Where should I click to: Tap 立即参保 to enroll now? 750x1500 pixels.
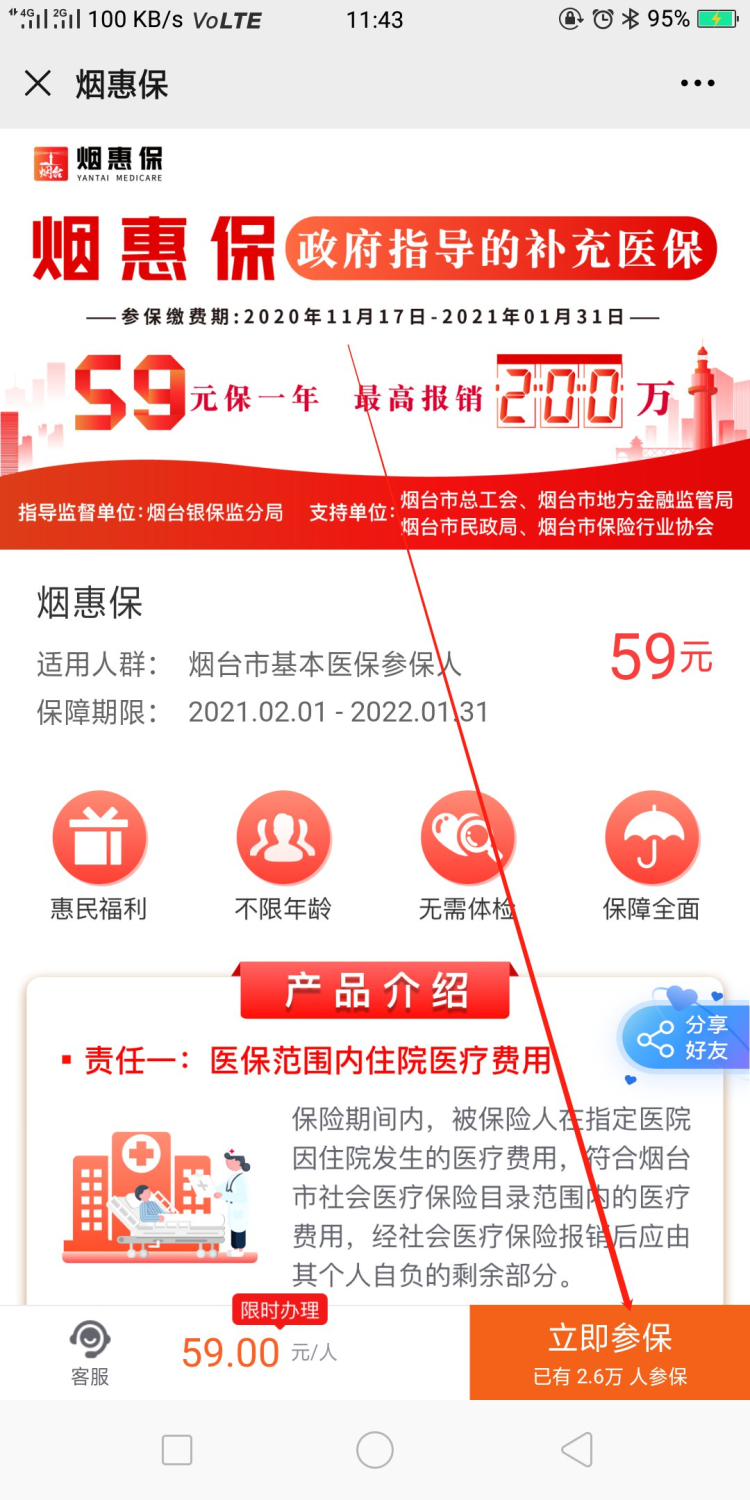pos(610,1352)
